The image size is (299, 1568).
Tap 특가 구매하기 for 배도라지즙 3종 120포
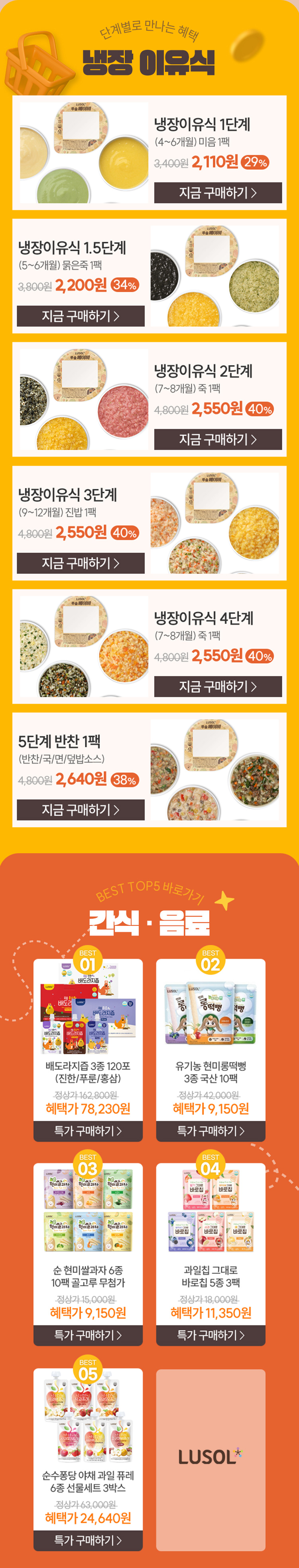pyautogui.click(x=88, y=1131)
